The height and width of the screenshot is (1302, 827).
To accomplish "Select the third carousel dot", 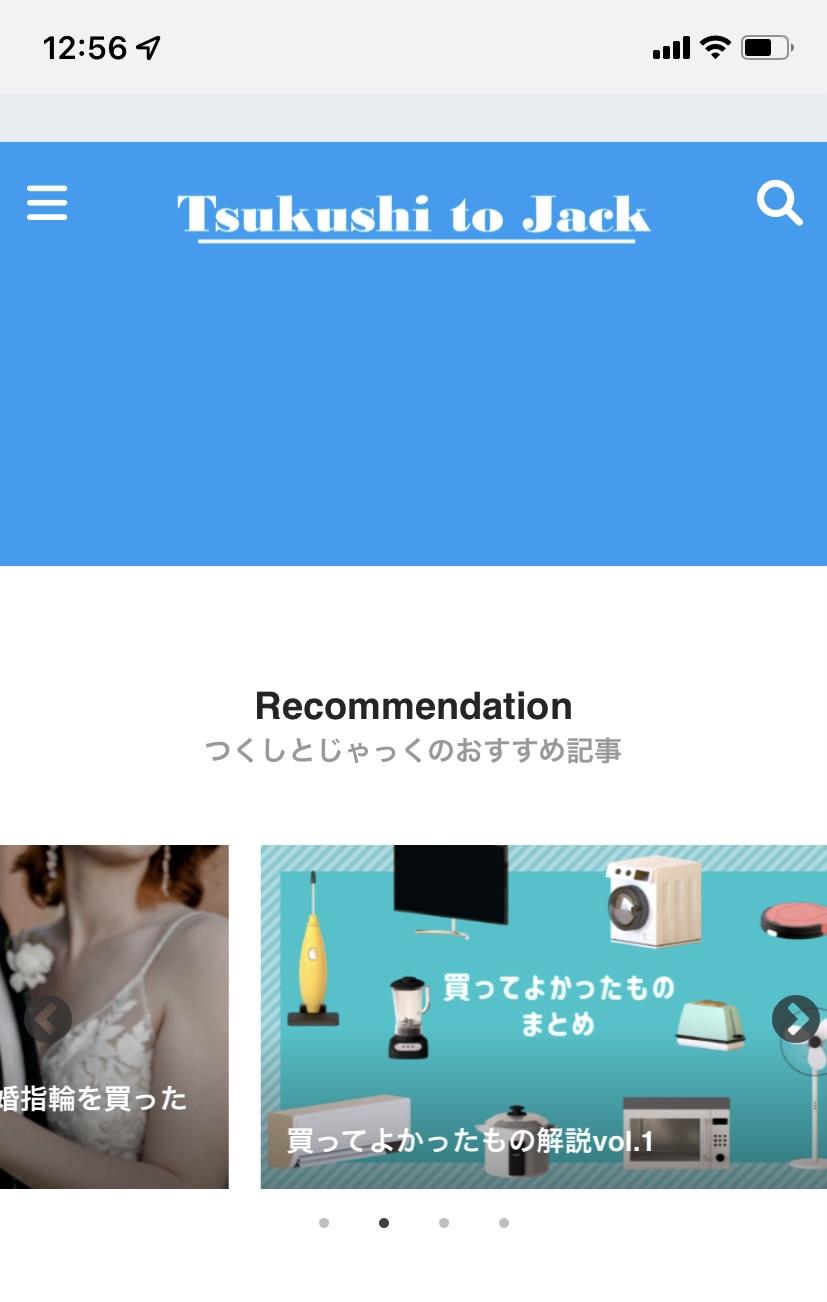I will pos(444,1223).
